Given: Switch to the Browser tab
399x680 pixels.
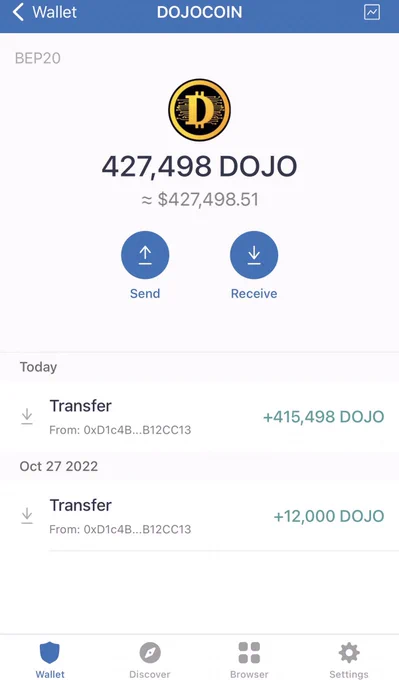Looking at the screenshot, I should pyautogui.click(x=249, y=660).
